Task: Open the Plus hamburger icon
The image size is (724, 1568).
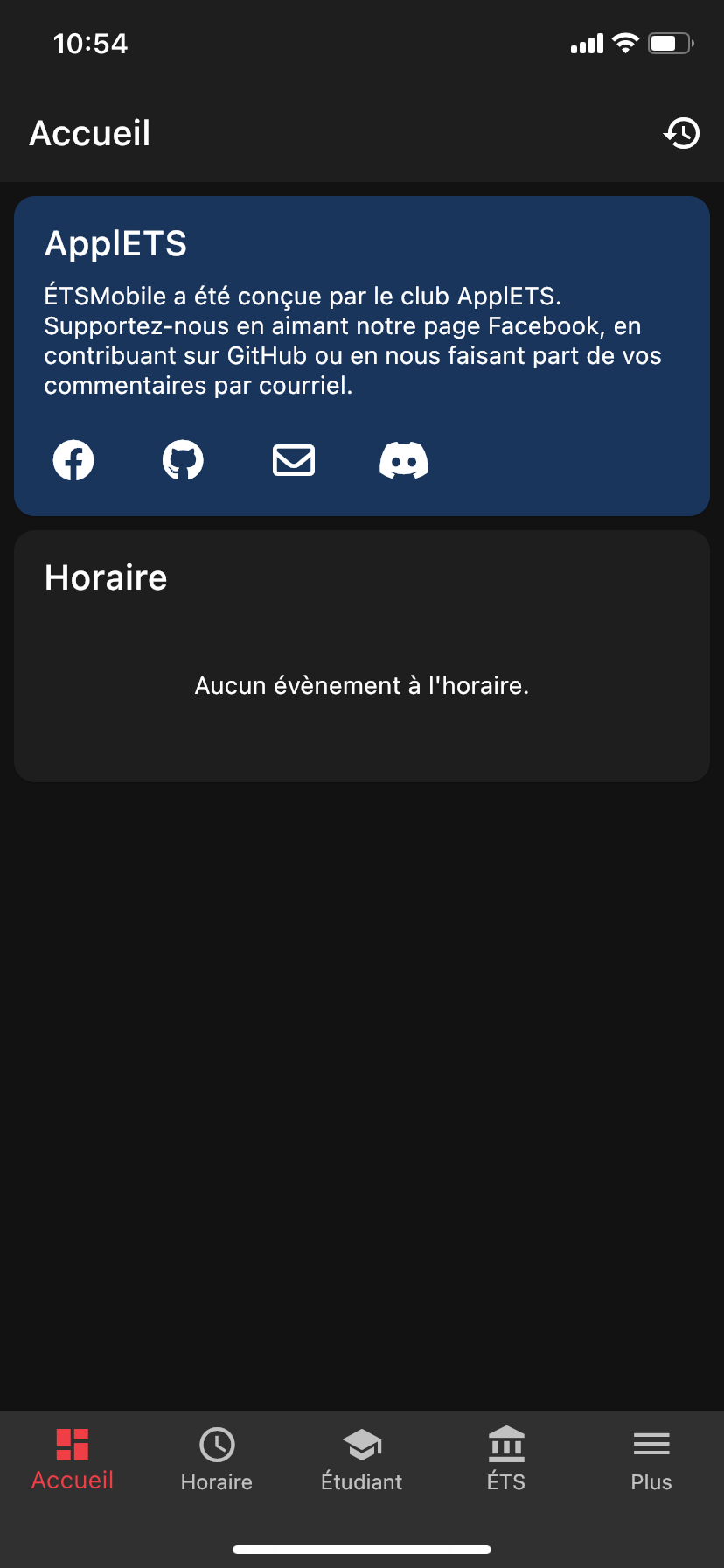Action: [651, 1445]
